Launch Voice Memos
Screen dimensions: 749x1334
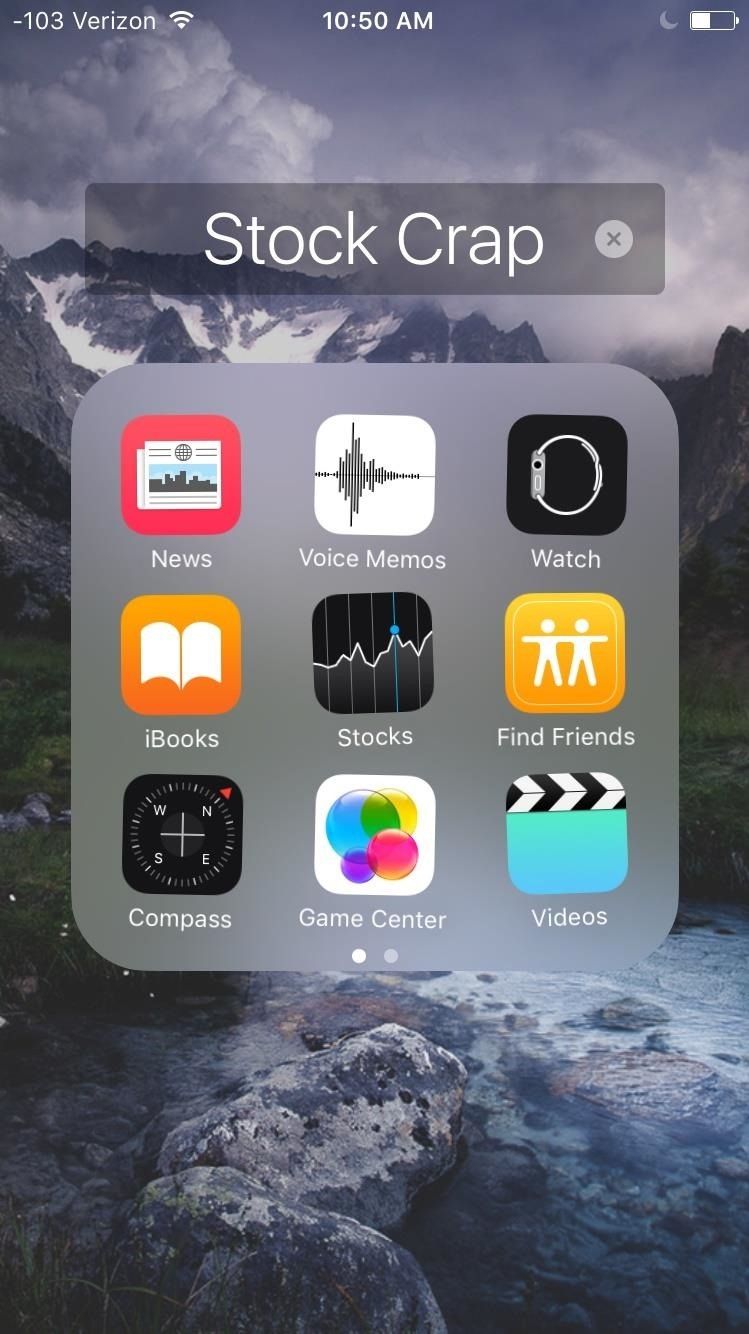coord(374,475)
